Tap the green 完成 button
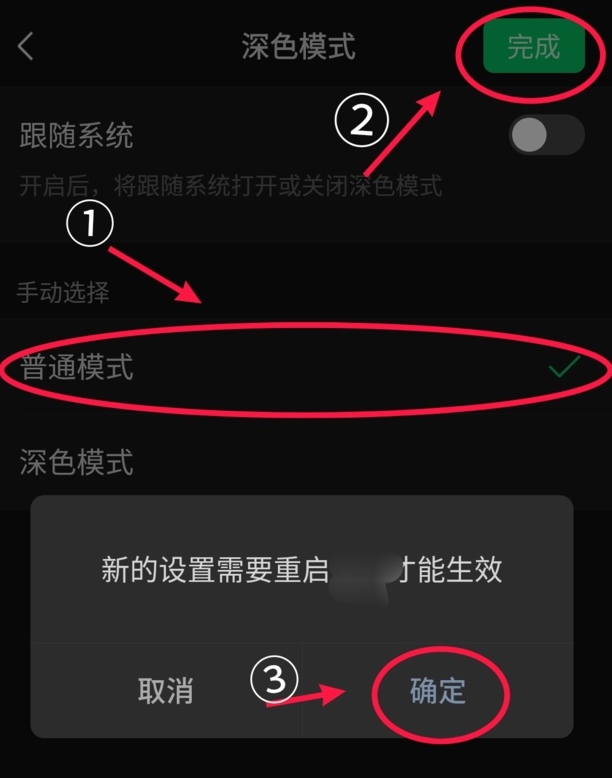This screenshot has height=778, width=612. (x=533, y=47)
